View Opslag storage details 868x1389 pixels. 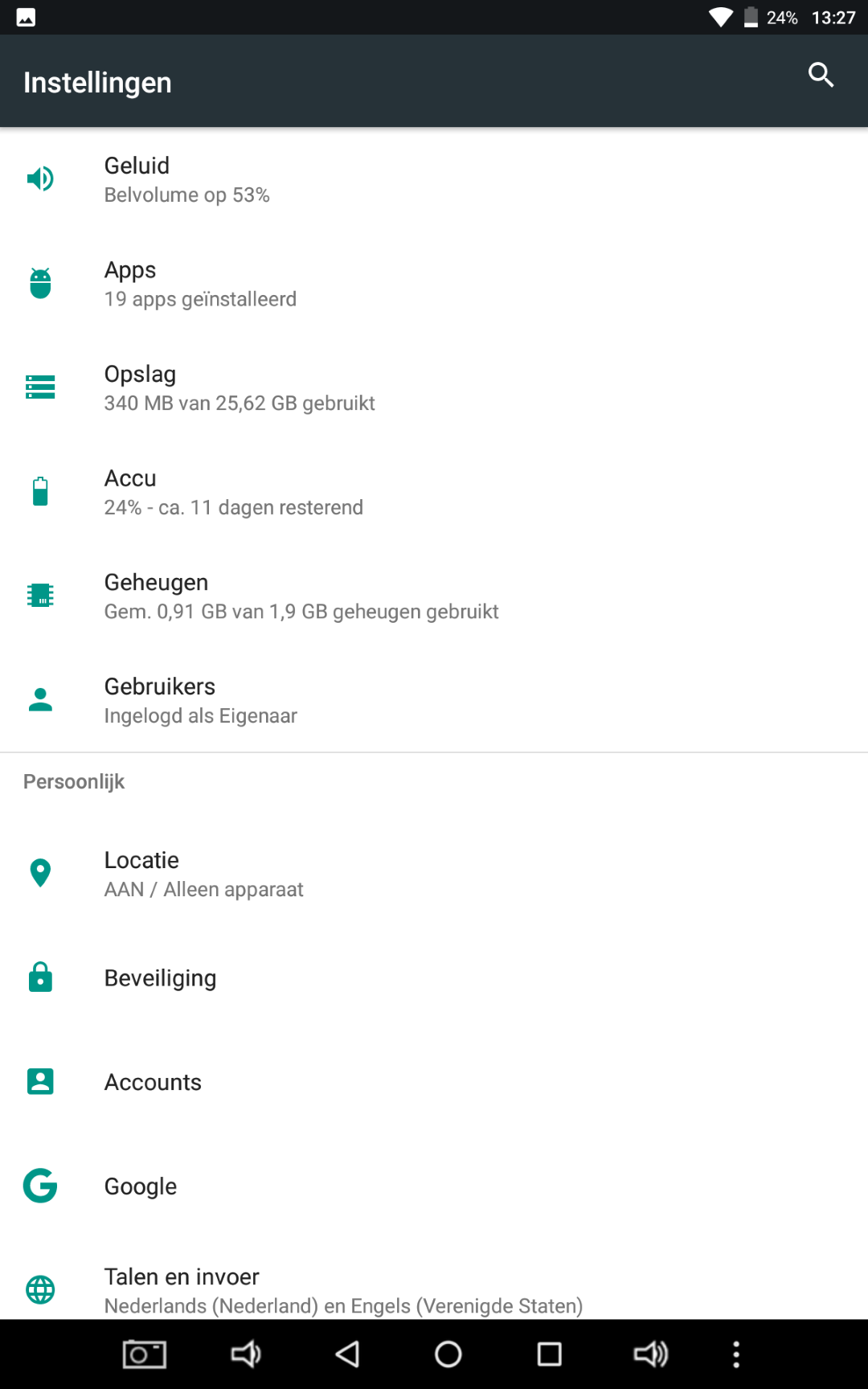coord(434,387)
